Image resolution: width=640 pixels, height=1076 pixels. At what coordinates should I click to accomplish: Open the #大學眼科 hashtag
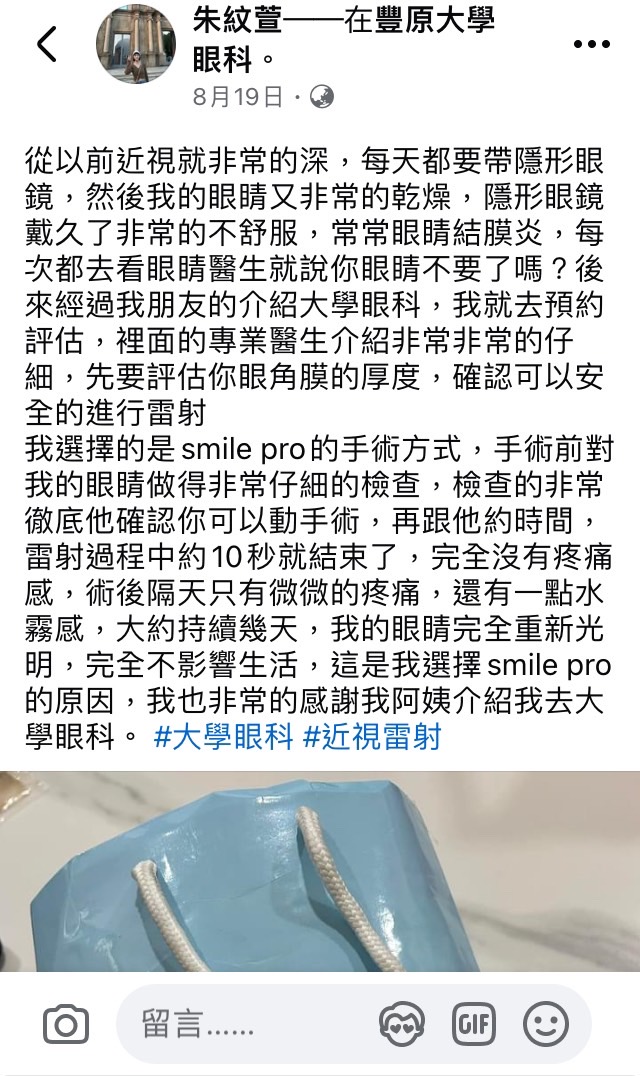point(224,738)
